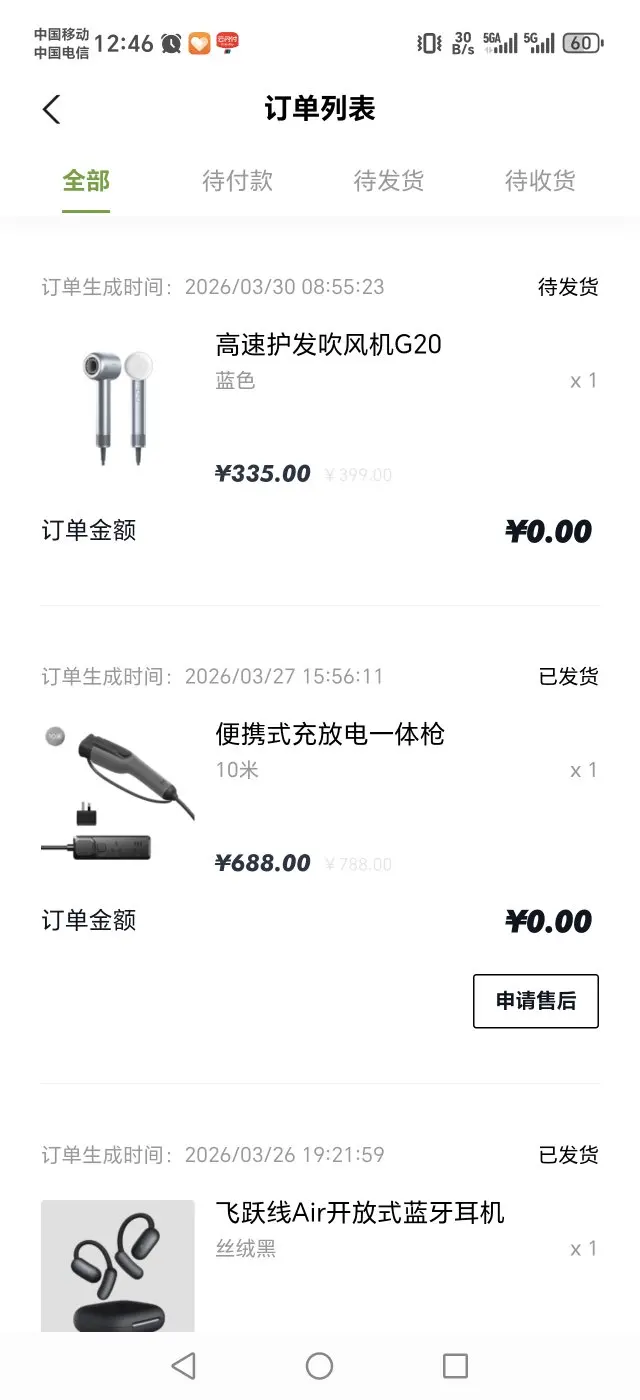
Task: Open the 高速护发吹风机G20 order
Action: click(x=328, y=345)
